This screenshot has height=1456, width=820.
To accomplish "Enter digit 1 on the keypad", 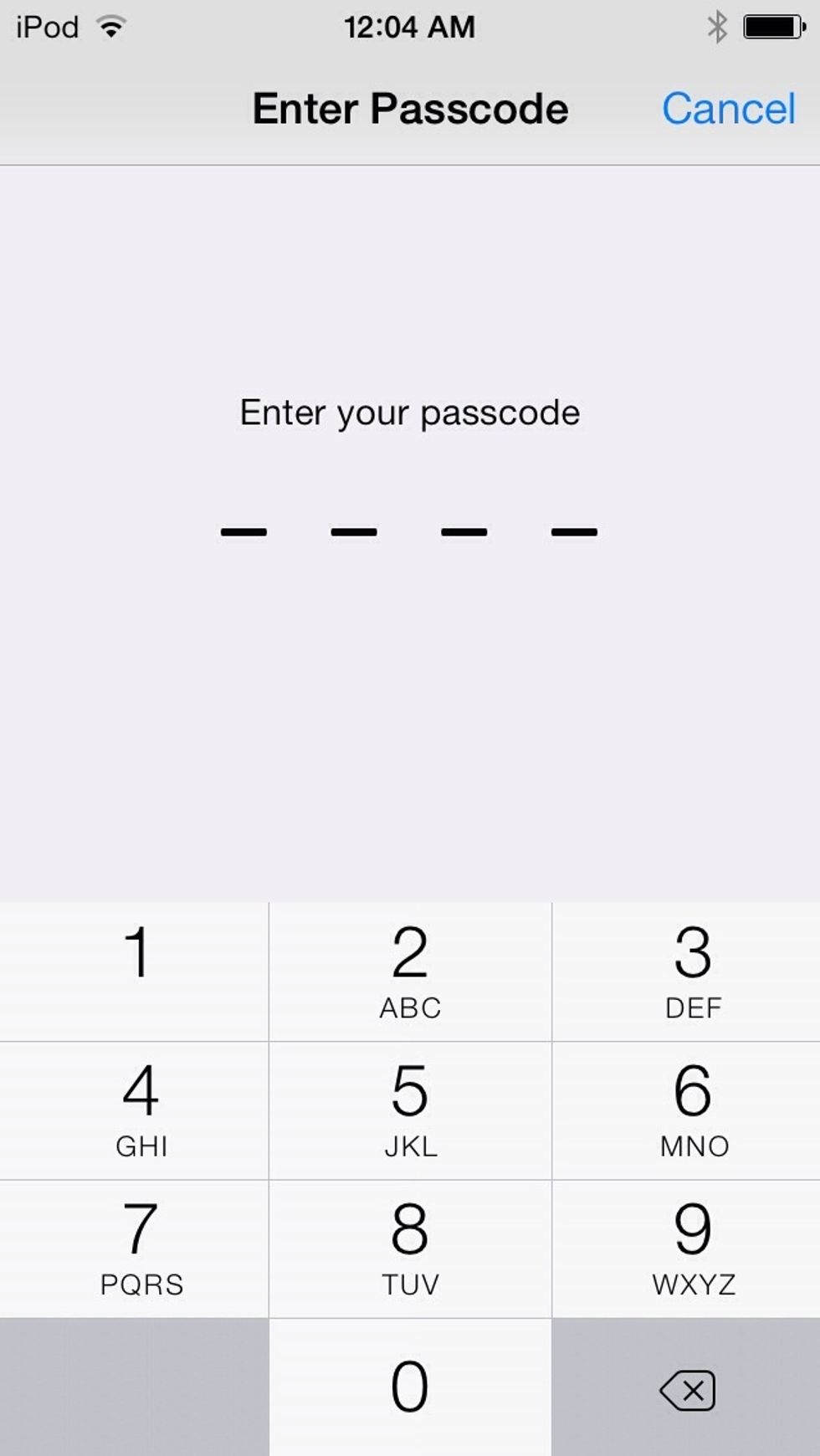I will [134, 972].
